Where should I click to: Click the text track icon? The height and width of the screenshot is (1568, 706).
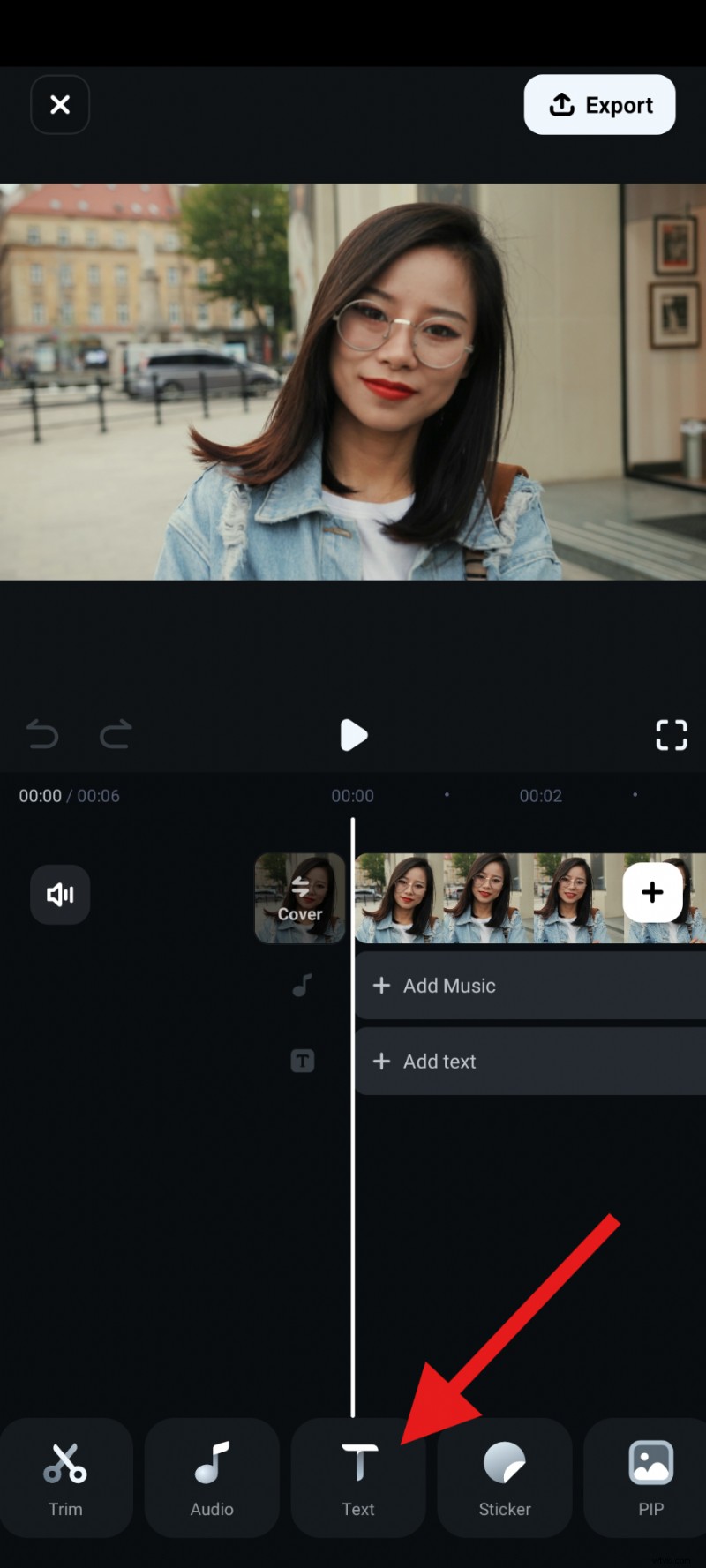click(x=302, y=1061)
